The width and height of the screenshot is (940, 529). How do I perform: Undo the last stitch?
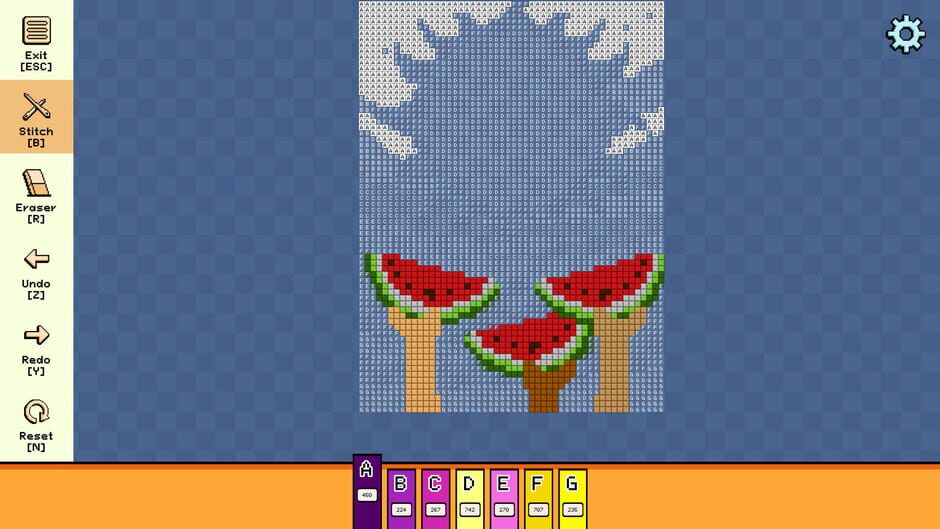click(36, 270)
